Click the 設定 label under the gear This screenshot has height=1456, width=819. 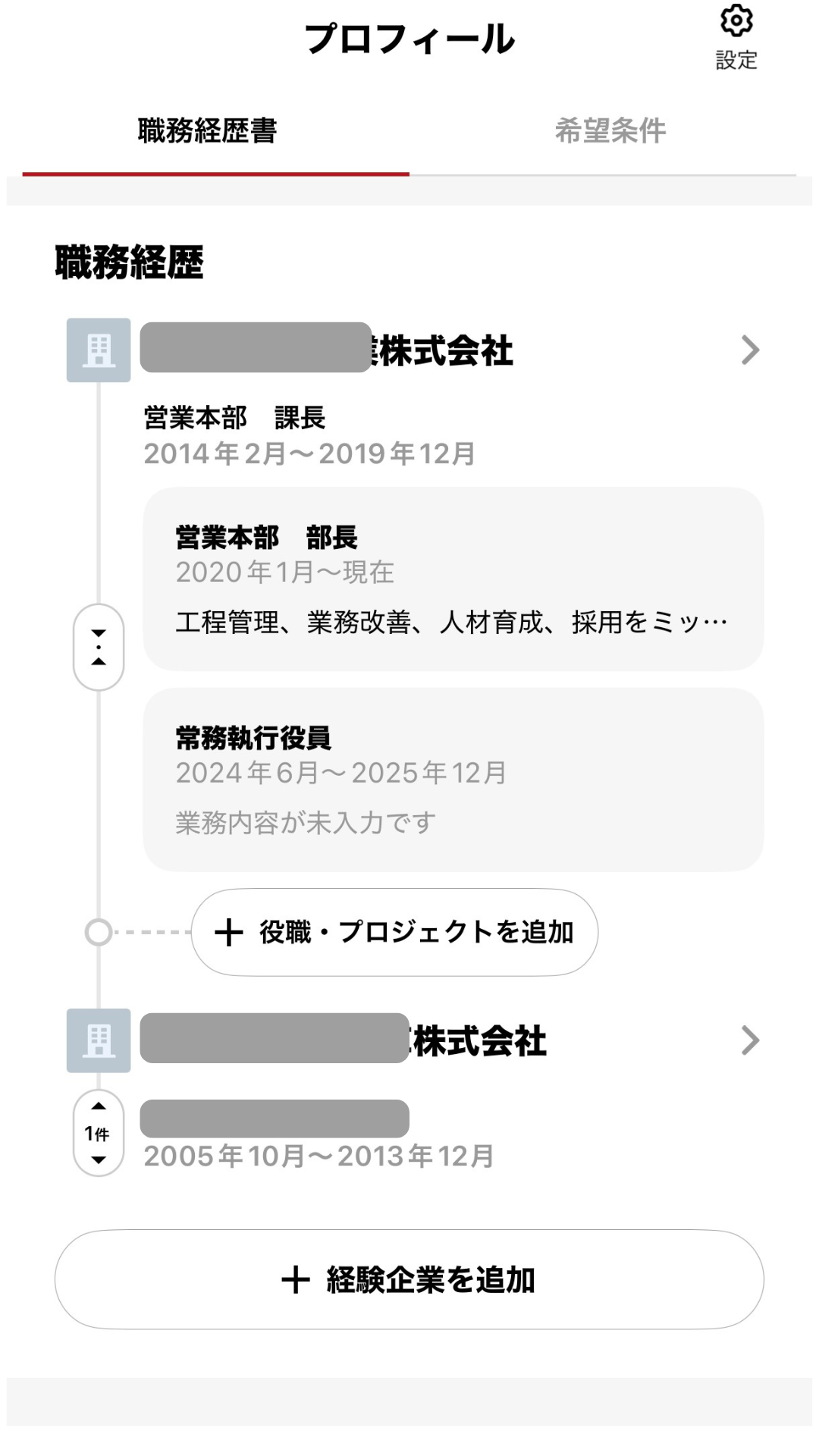coord(736,61)
